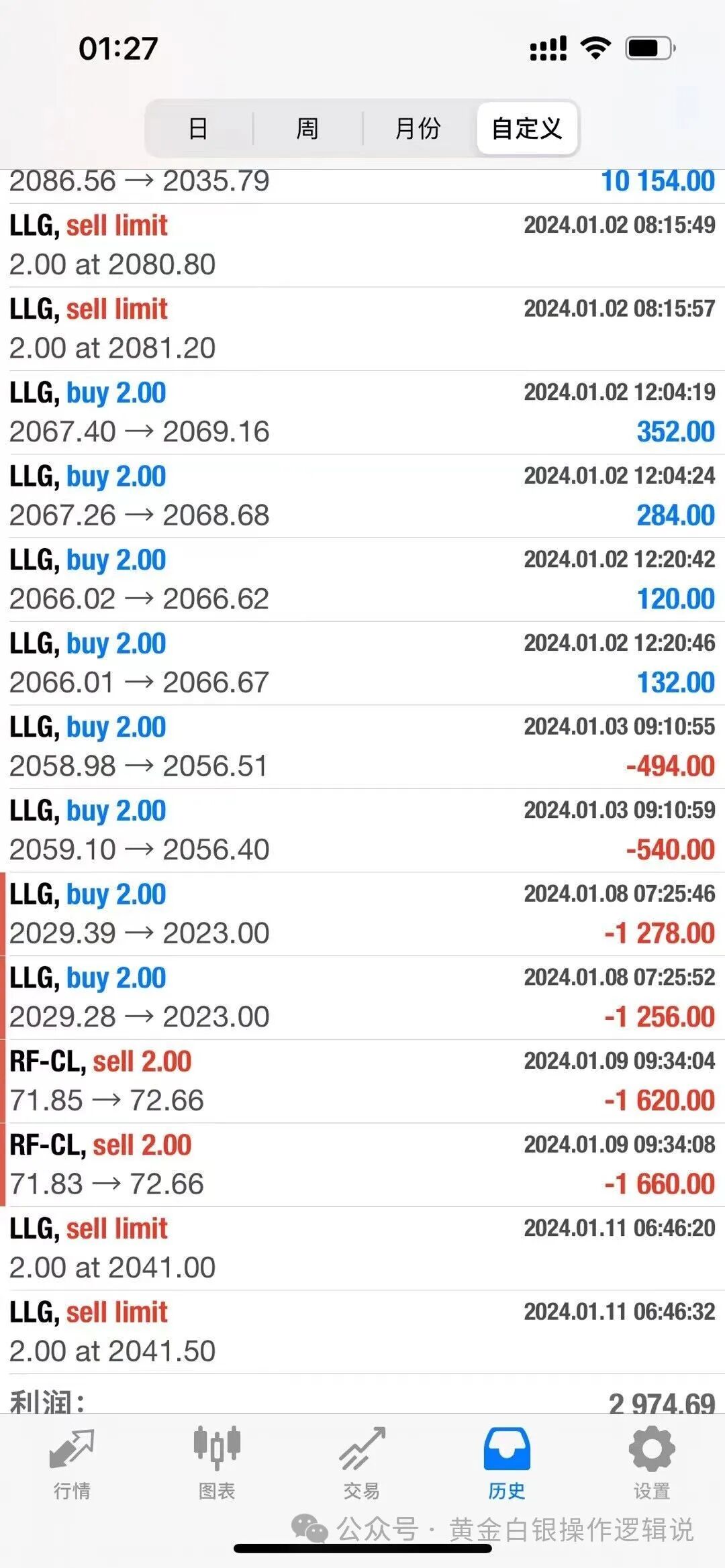Open the LLG buy trade with 132.00 profit
Screen dimensions: 725x1568
pyautogui.click(x=362, y=663)
